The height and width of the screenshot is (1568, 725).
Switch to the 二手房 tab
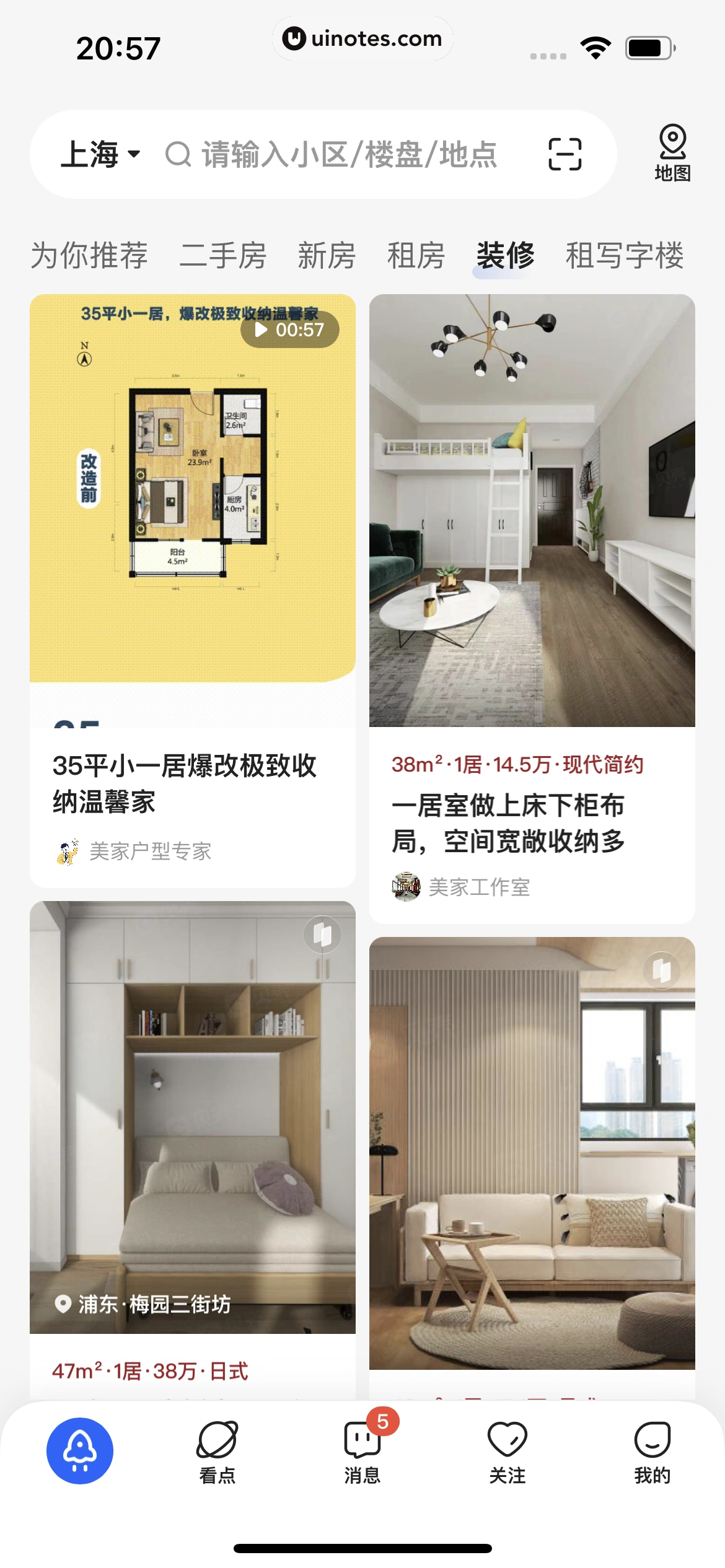click(222, 255)
